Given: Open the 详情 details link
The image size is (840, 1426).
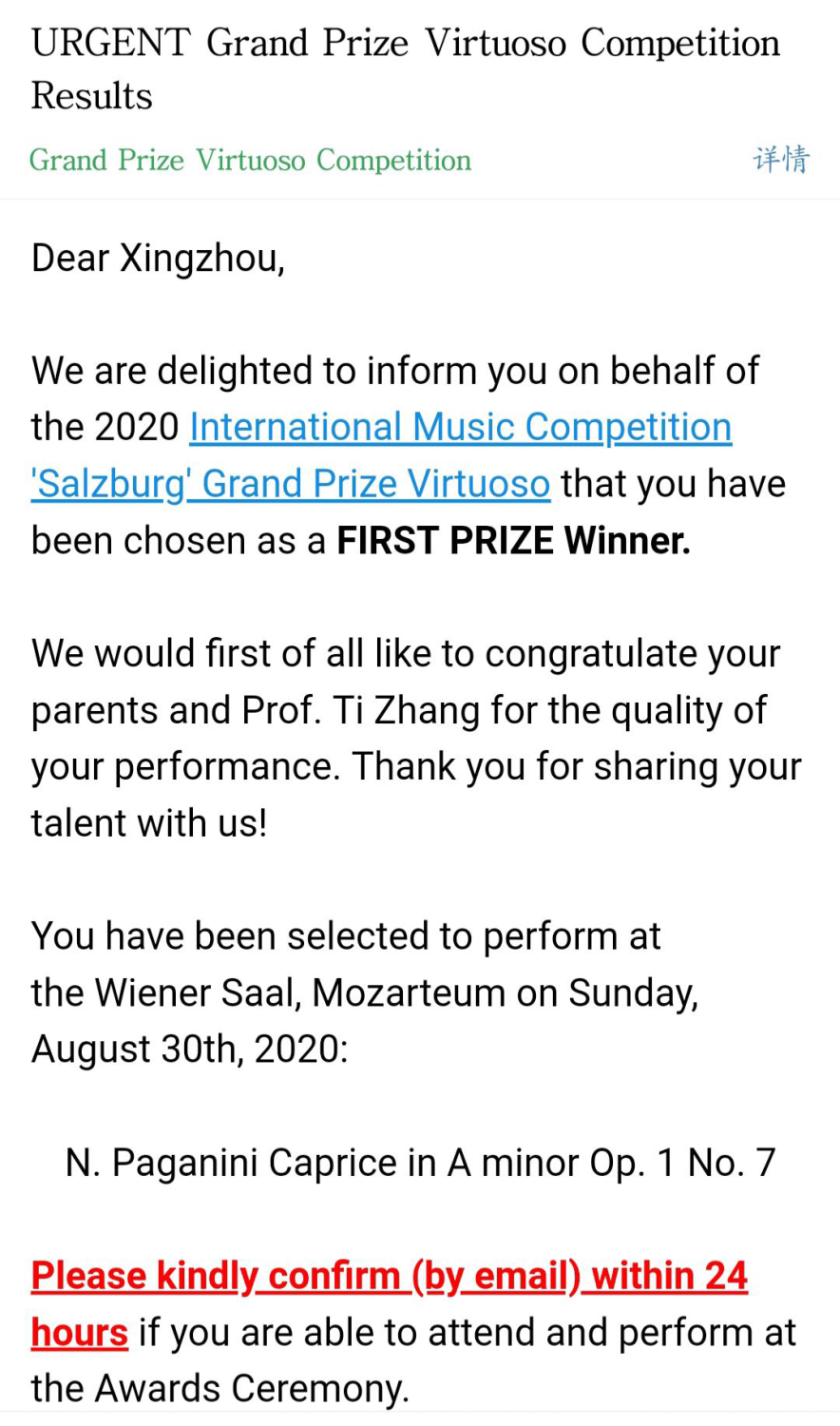Looking at the screenshot, I should (781, 160).
